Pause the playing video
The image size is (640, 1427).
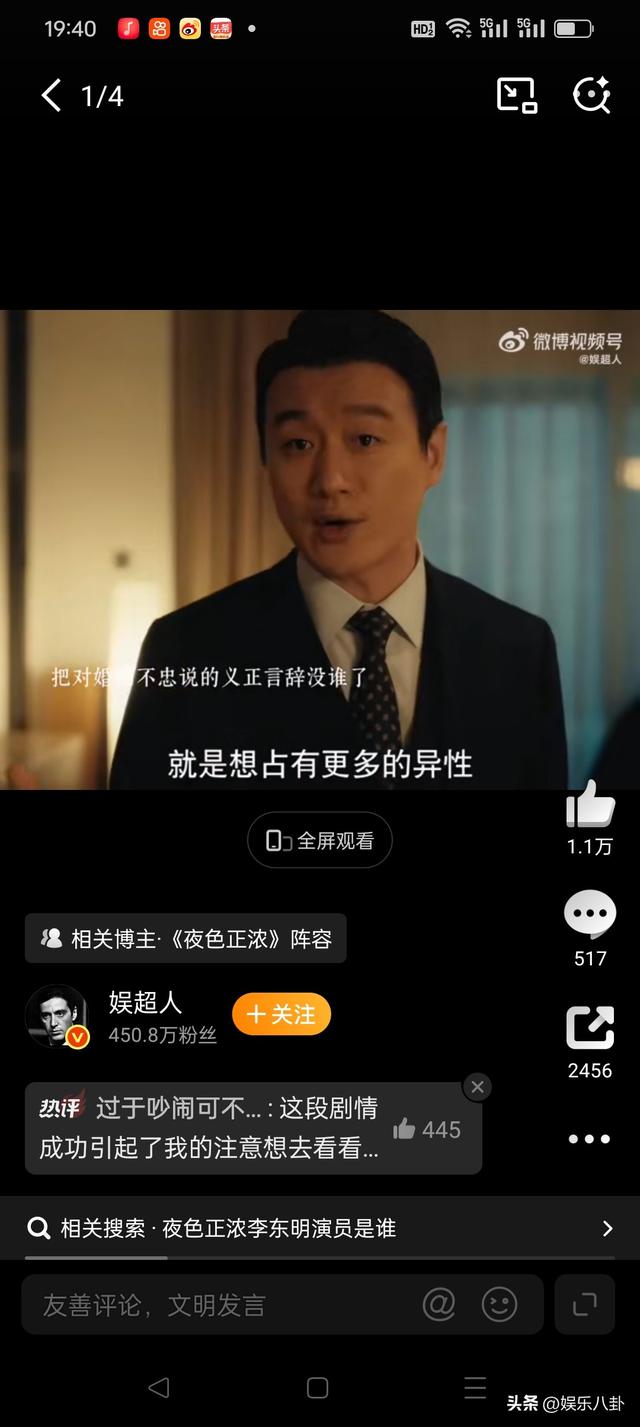pos(320,550)
